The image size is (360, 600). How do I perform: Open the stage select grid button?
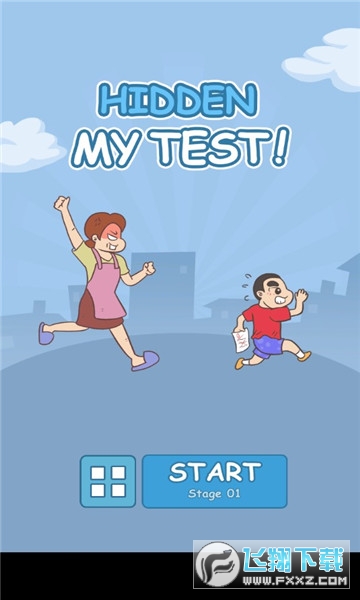(x=108, y=481)
